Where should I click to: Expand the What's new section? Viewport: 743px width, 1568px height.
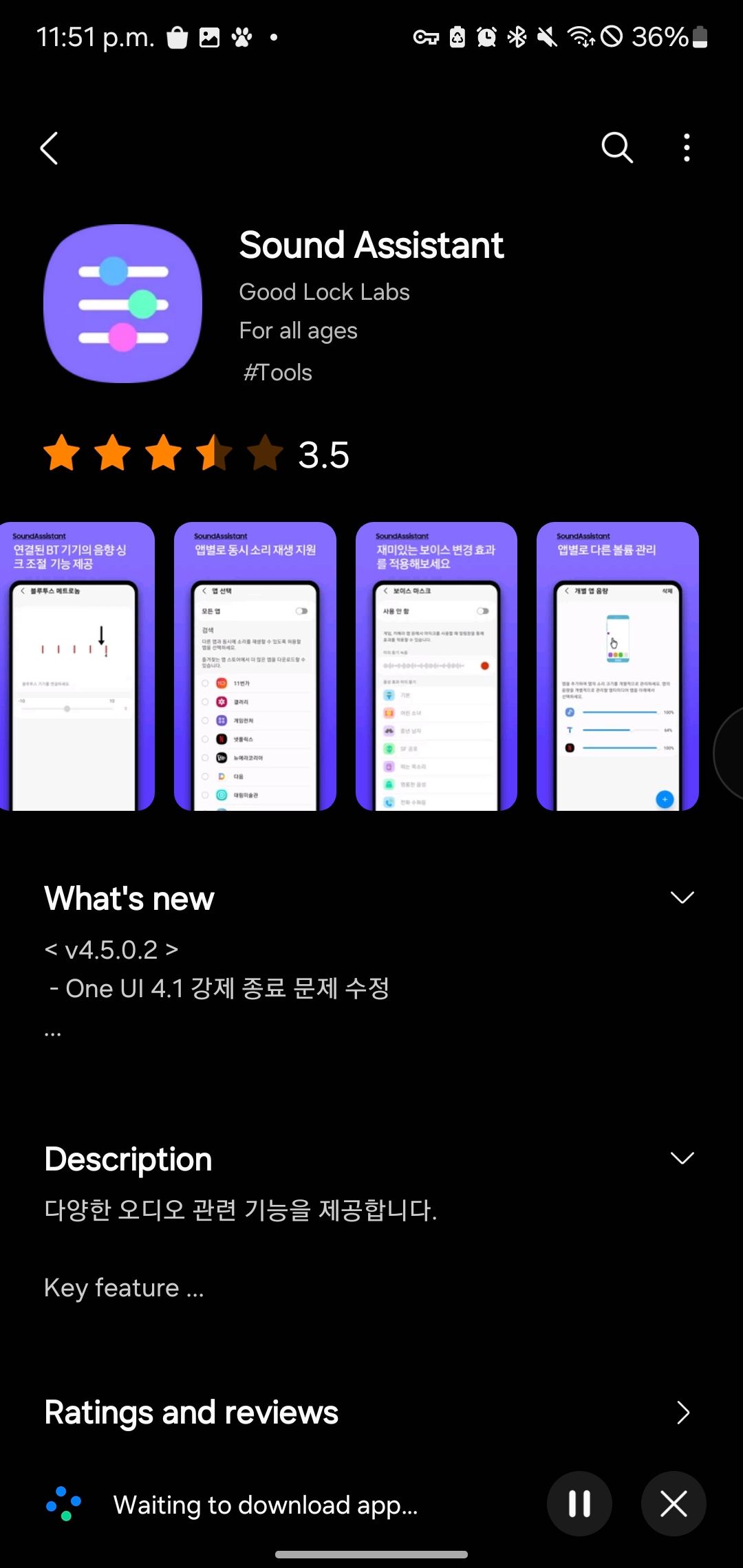click(682, 897)
